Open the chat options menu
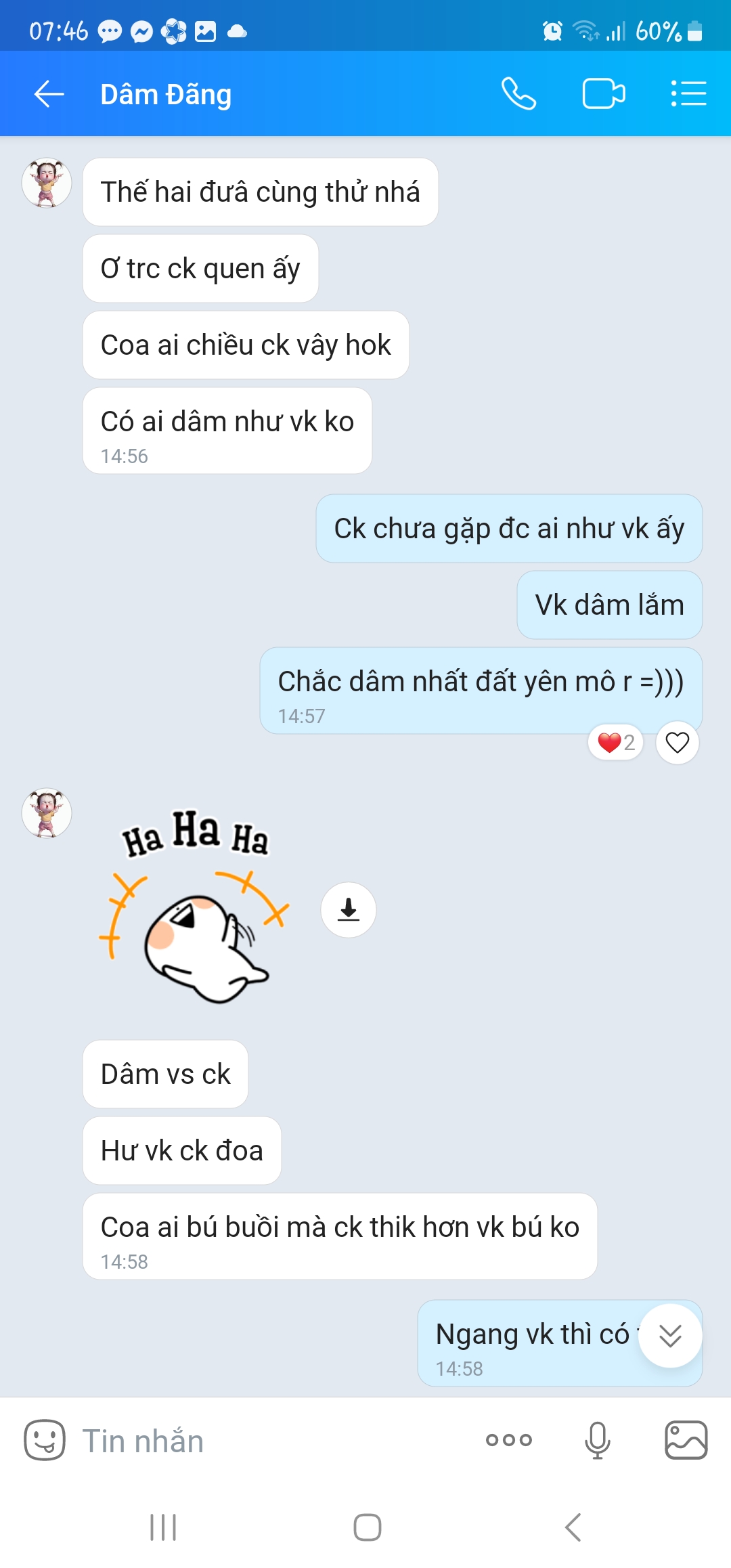Viewport: 731px width, 1568px height. 688,94
